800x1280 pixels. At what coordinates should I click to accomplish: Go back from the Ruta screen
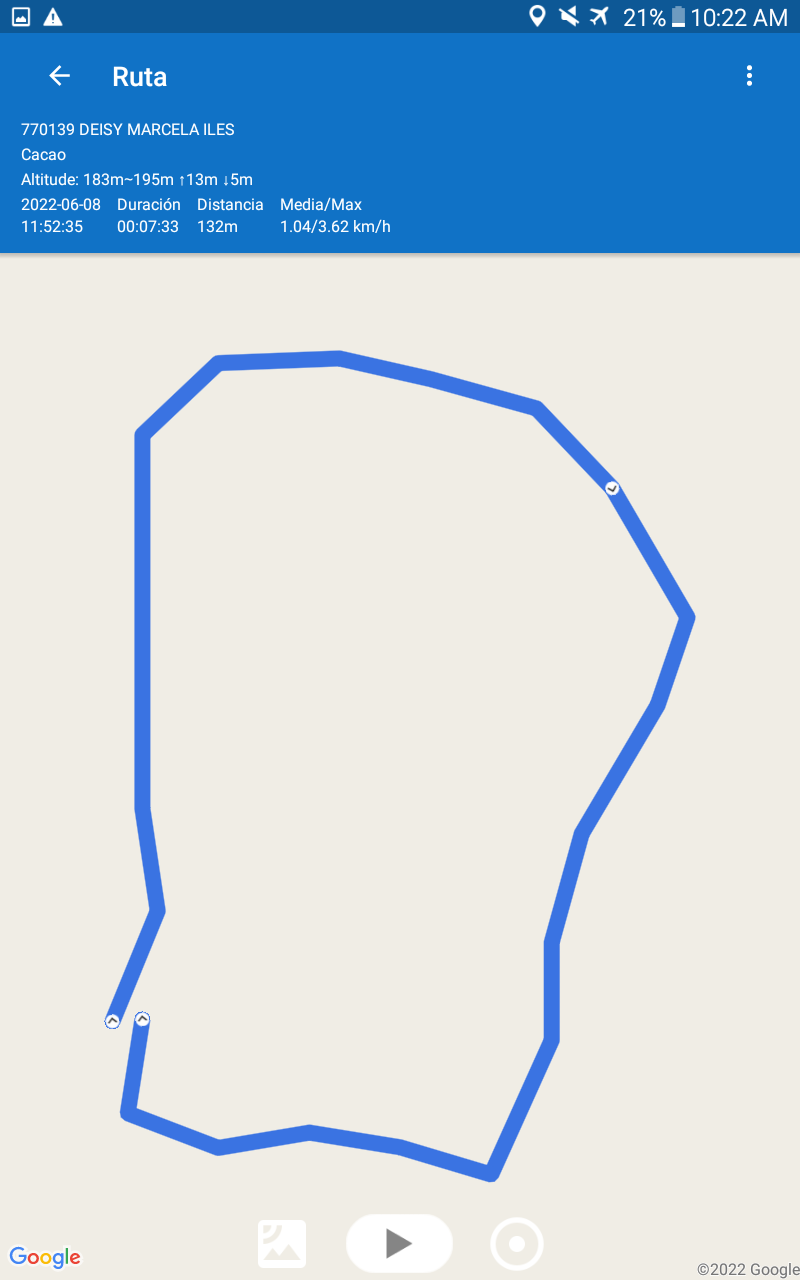(59, 76)
